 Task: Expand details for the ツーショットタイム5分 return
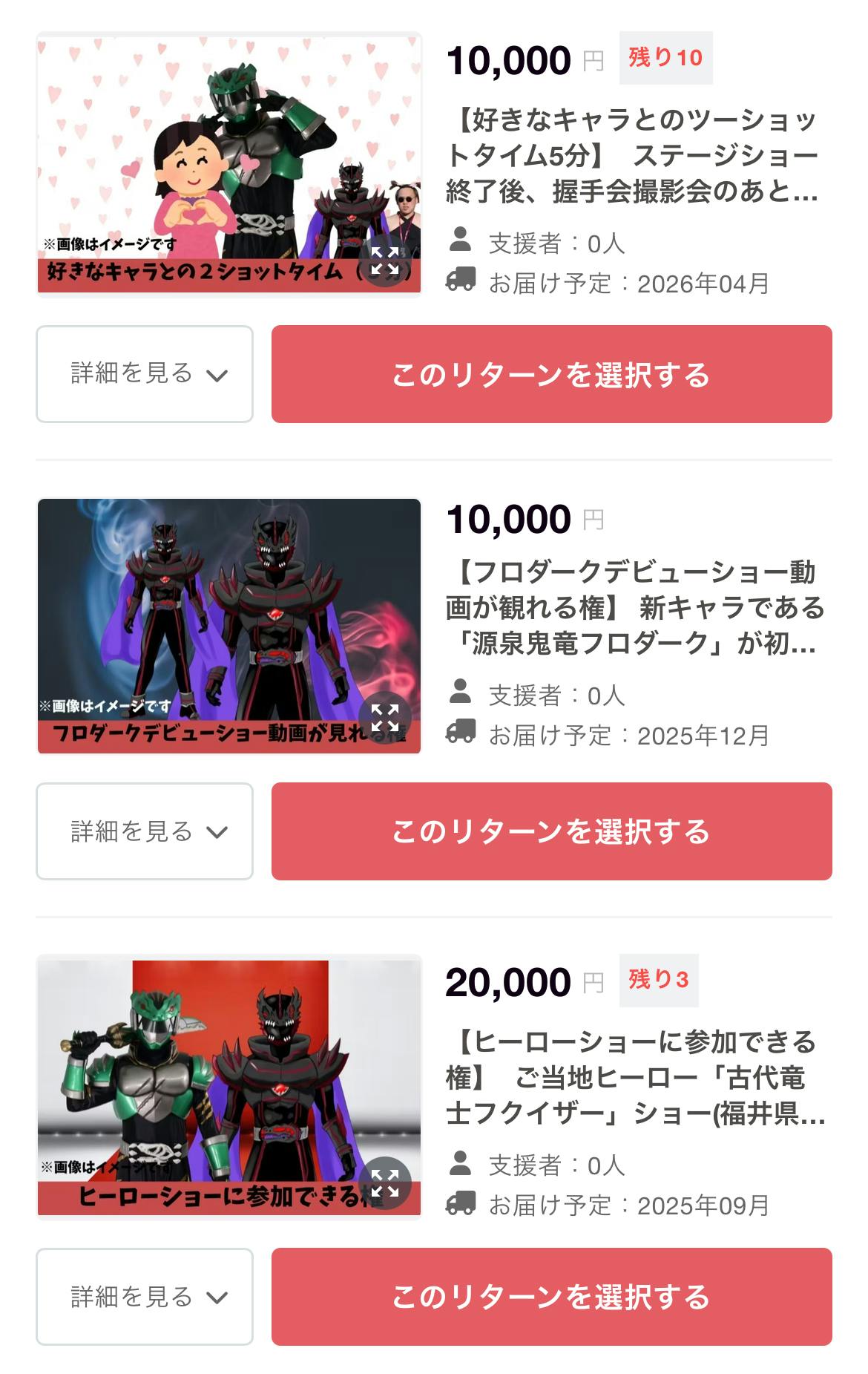[x=145, y=374]
